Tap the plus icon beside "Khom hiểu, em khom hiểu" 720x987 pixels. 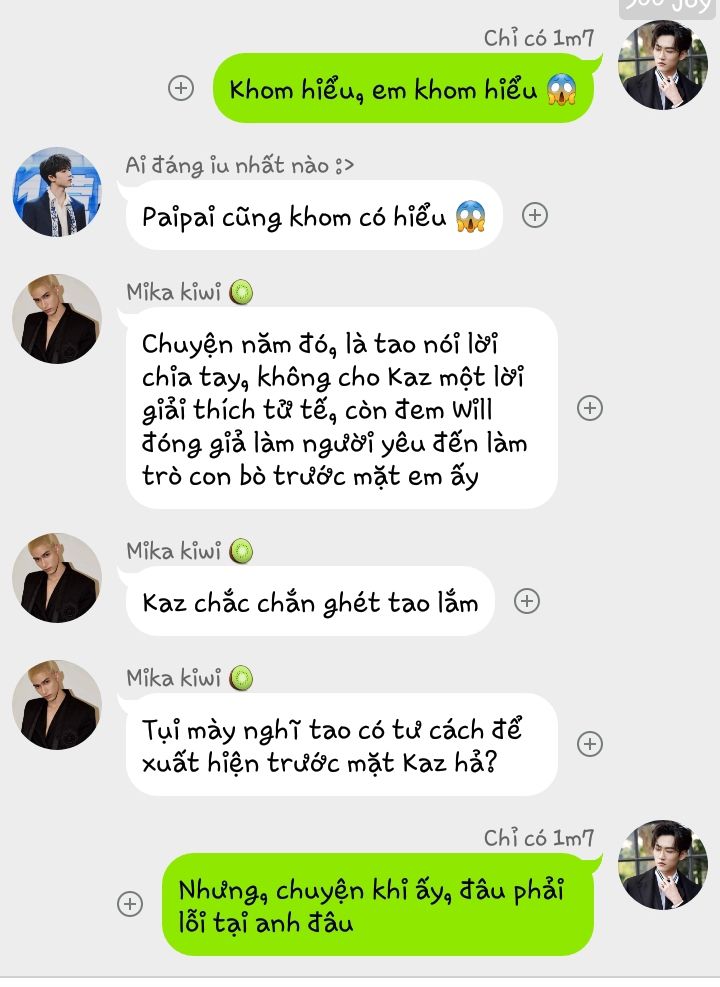[181, 88]
